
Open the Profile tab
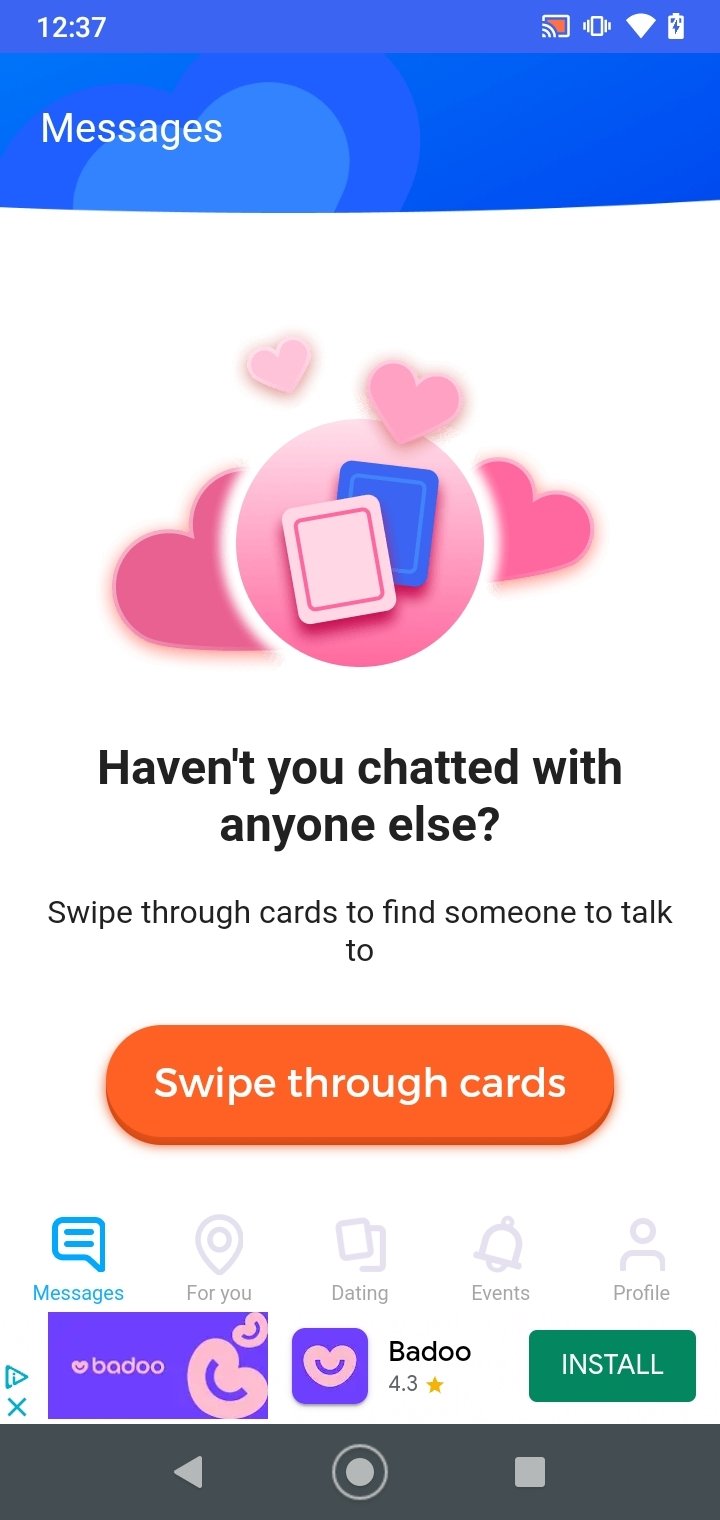(641, 1260)
